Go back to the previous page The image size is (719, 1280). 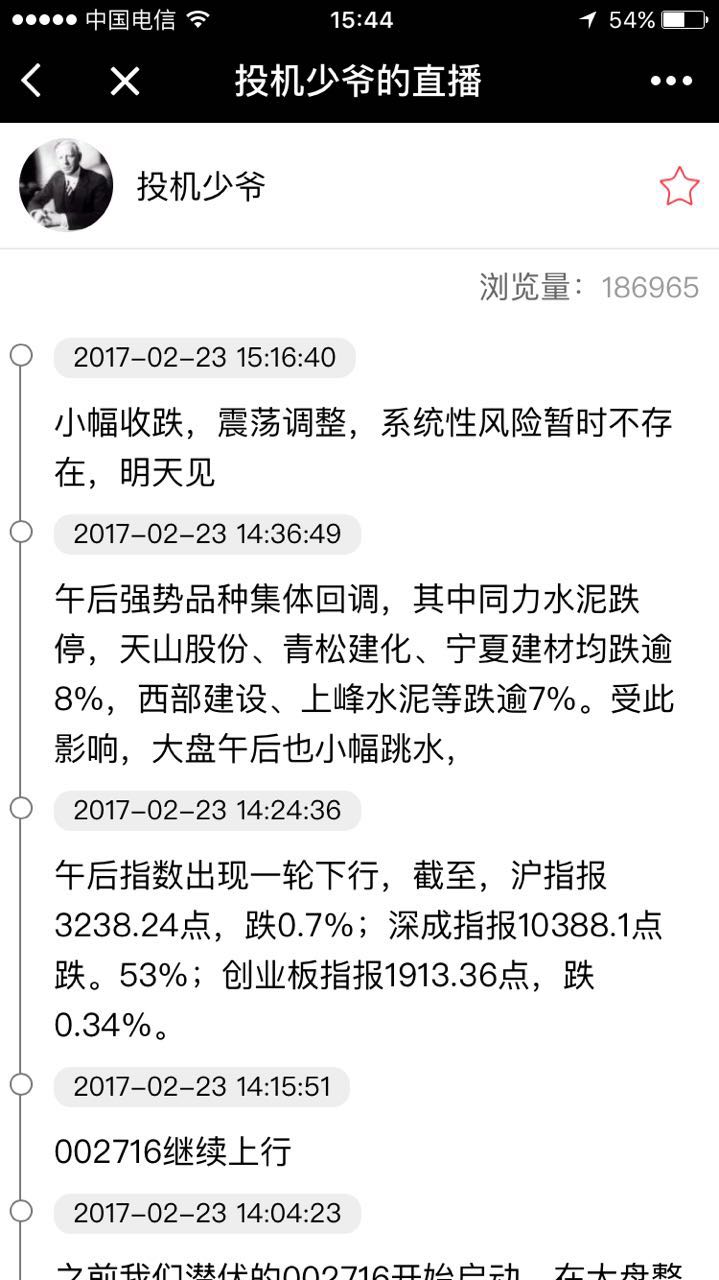(x=32, y=81)
